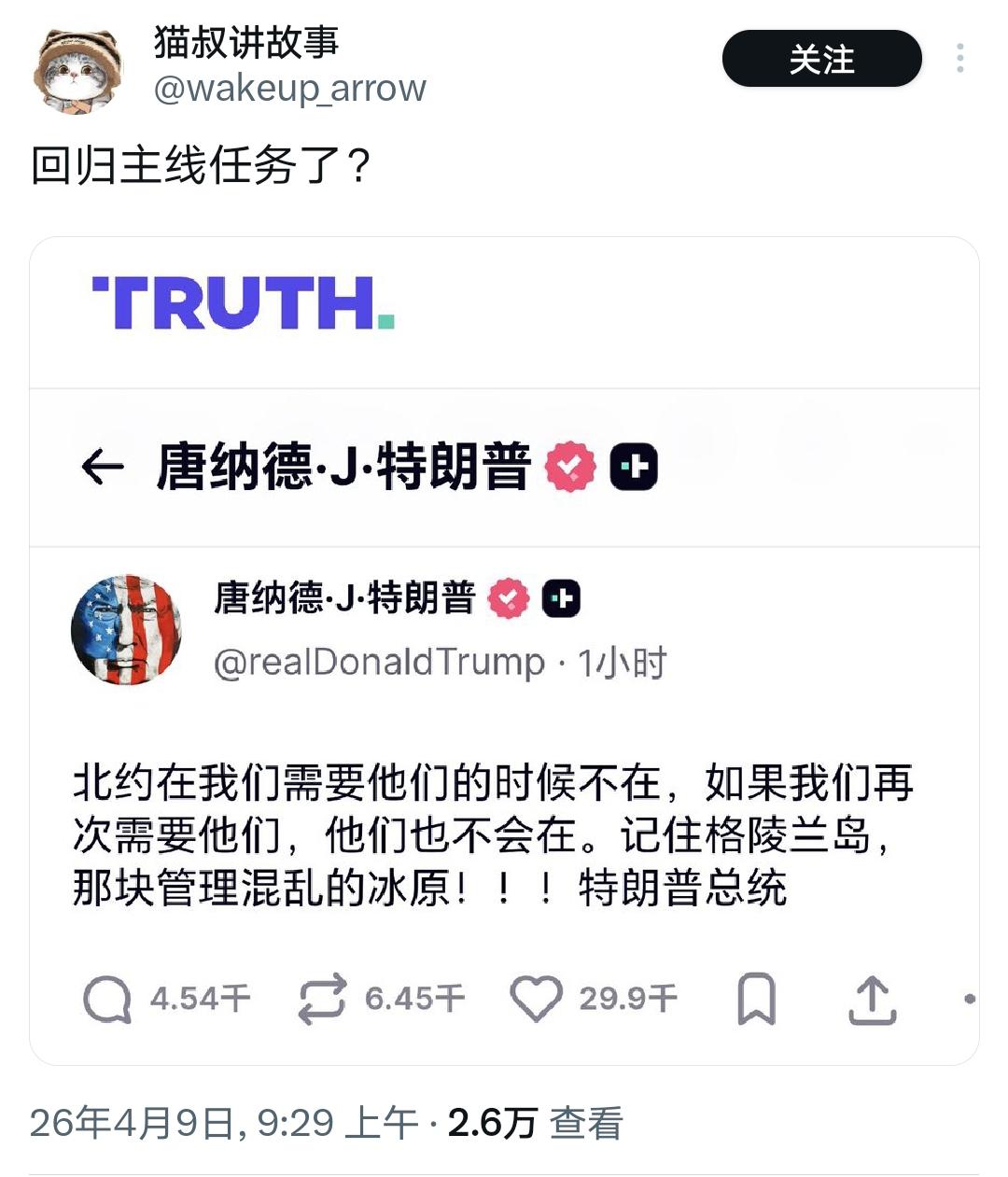
Task: Click the bookmark icon on the Truth post
Action: point(758,999)
